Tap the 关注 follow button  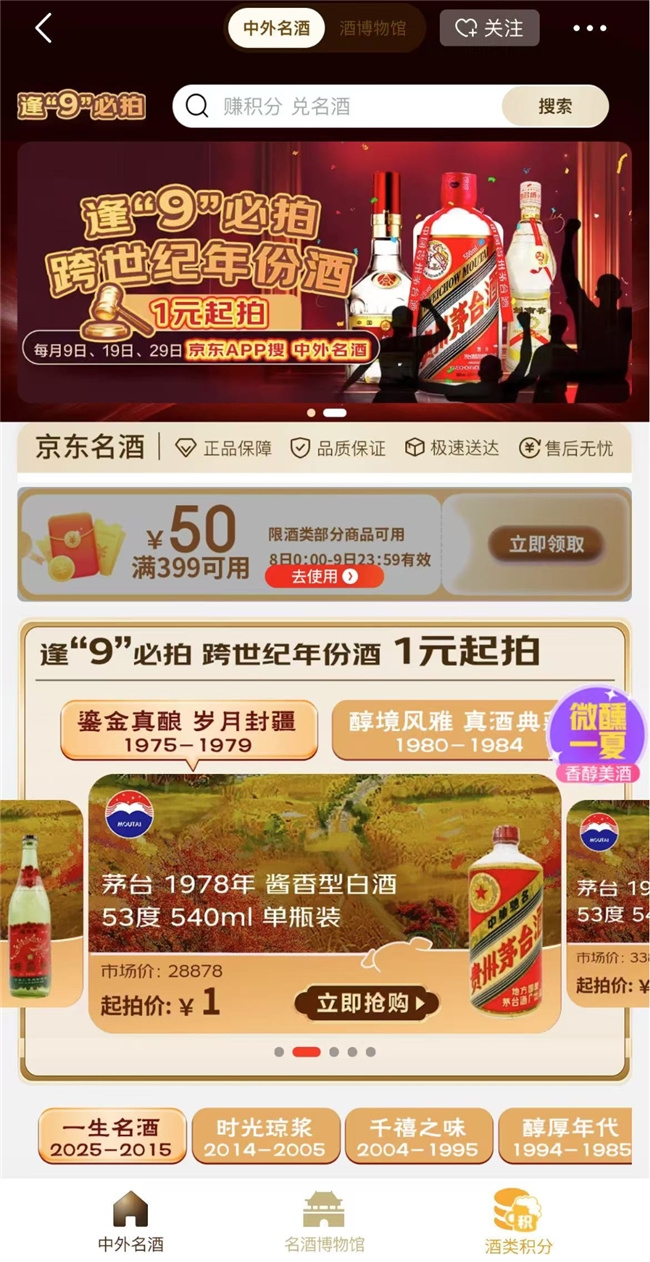[x=490, y=28]
